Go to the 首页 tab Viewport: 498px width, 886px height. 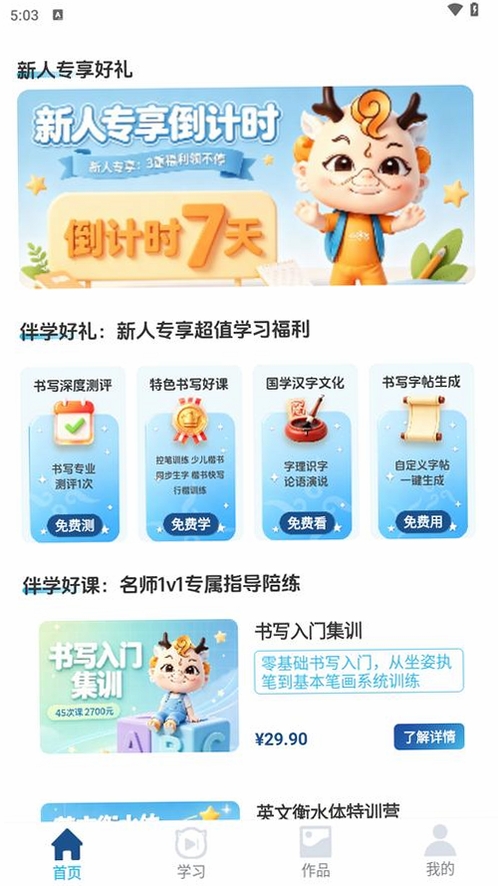click(67, 853)
